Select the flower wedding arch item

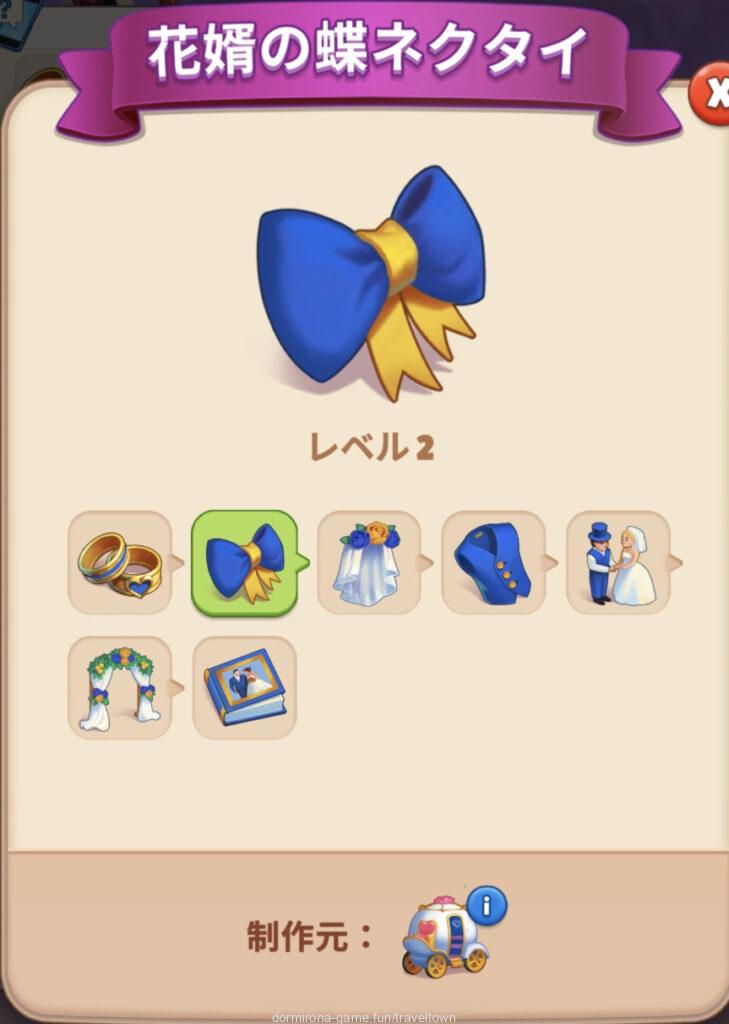click(x=120, y=688)
